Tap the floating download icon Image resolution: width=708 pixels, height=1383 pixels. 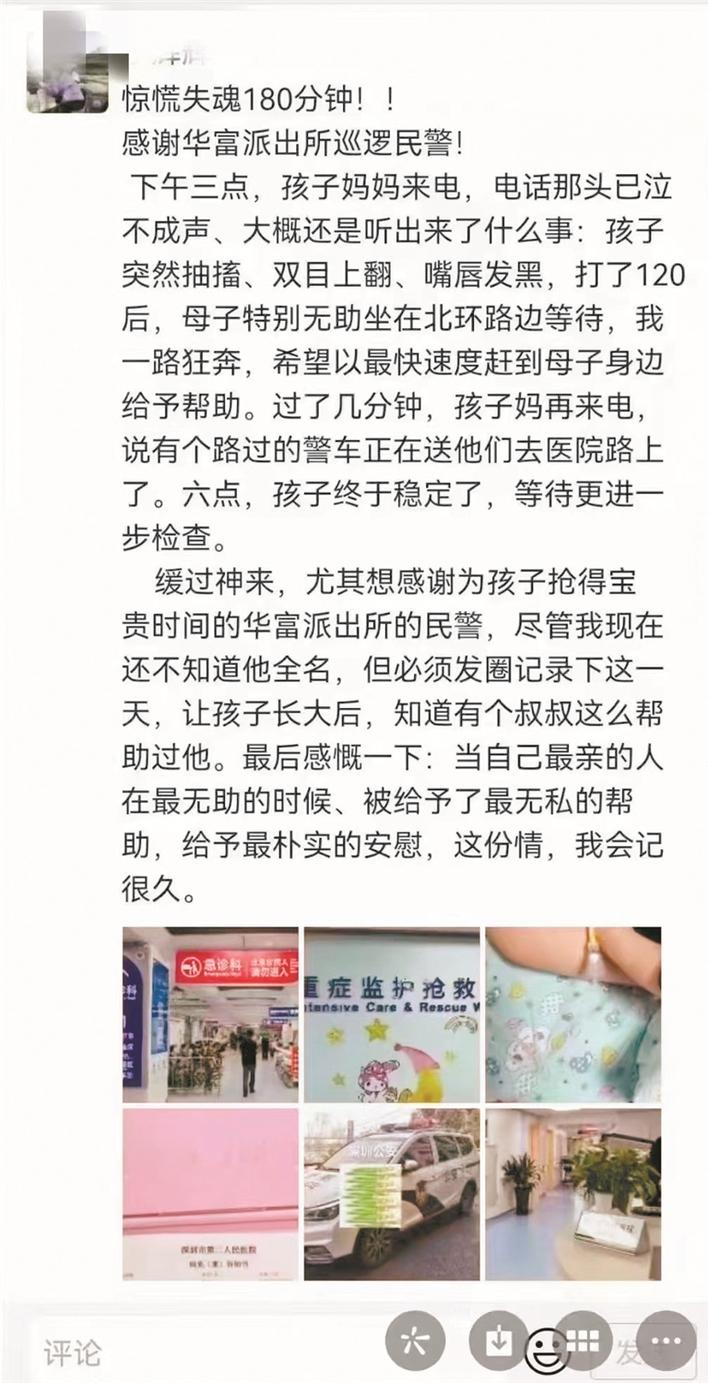point(499,1341)
